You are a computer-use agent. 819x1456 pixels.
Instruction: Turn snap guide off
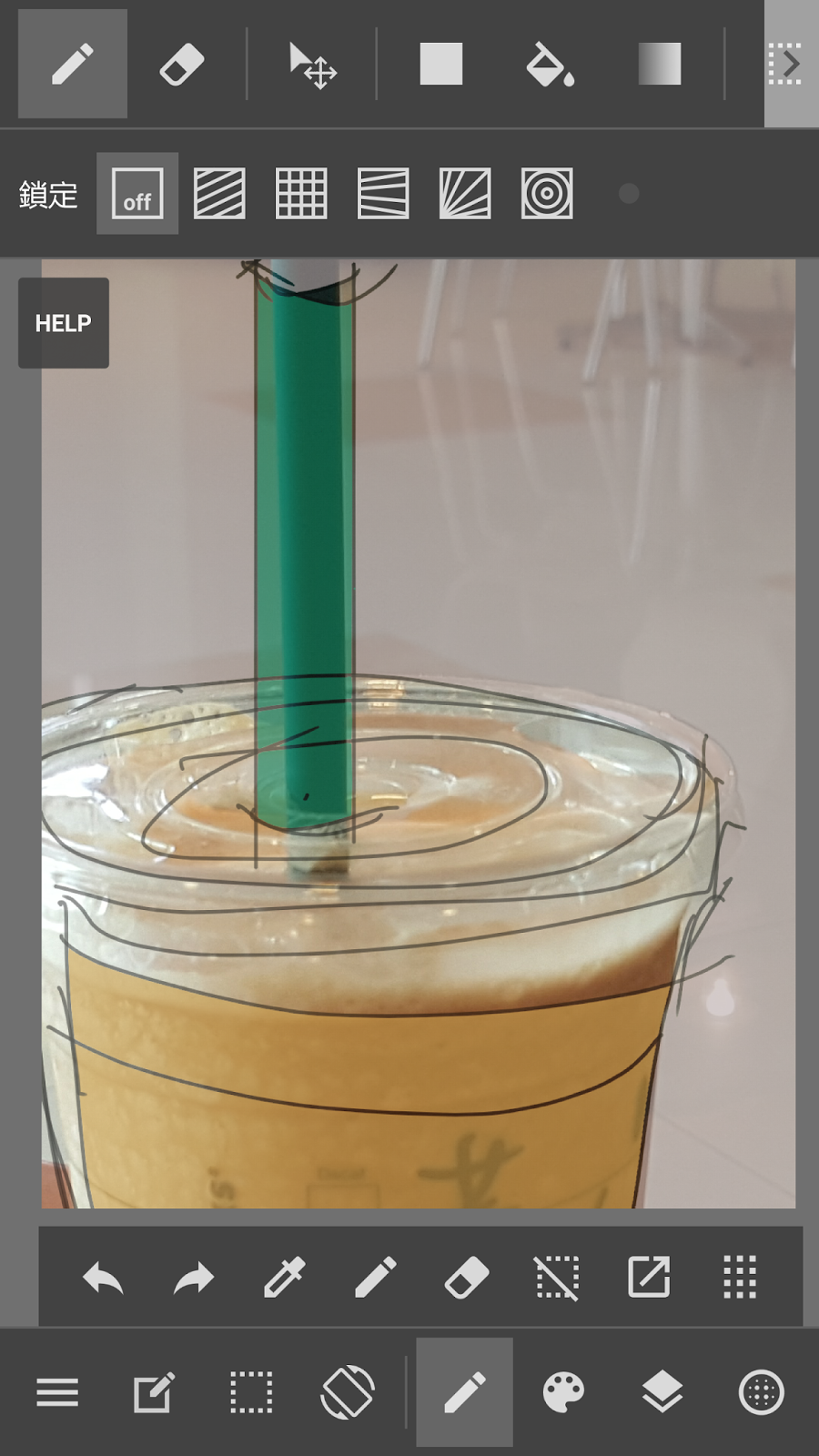pos(137,194)
